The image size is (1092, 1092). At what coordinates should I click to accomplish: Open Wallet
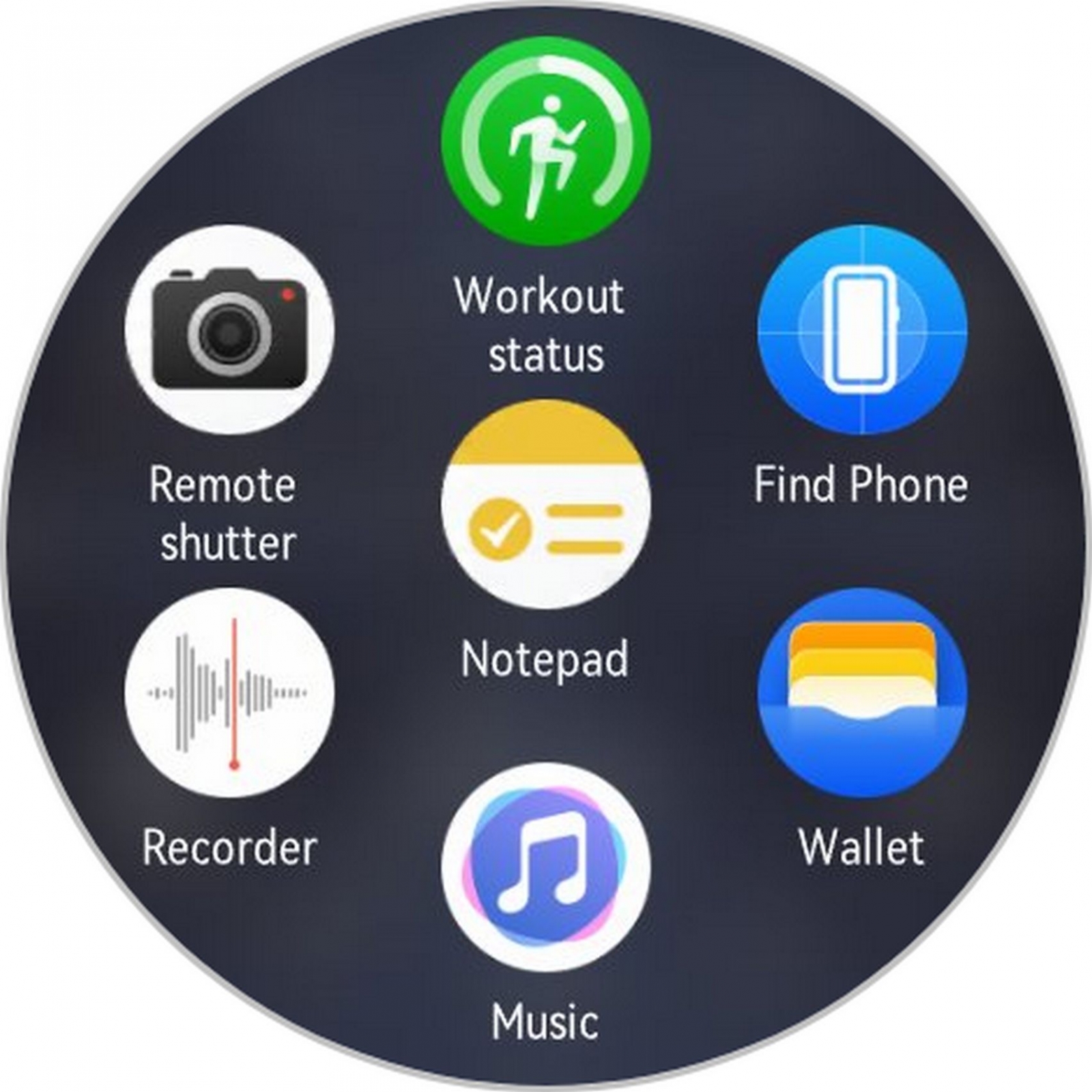pos(862,693)
